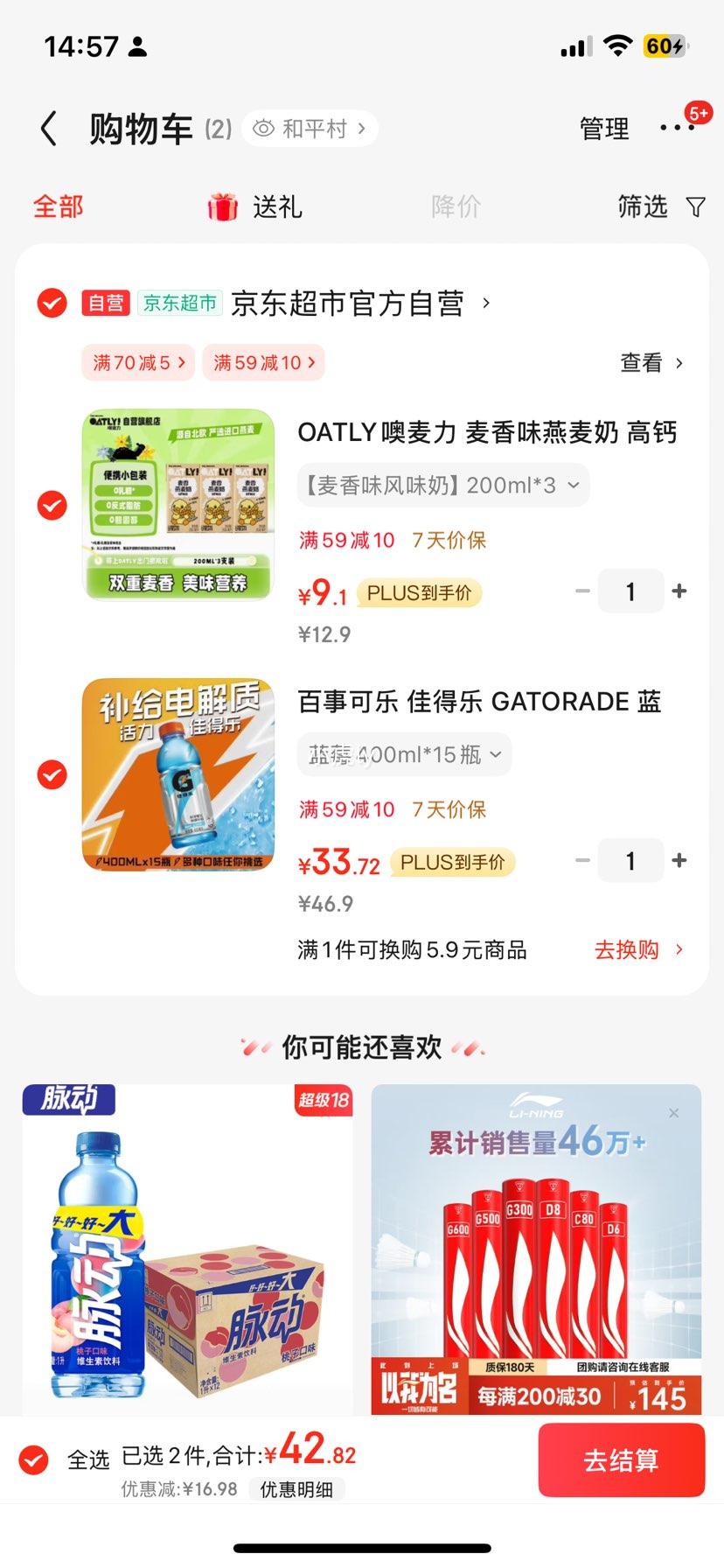Tap the back arrow to leave cart
The image size is (724, 1568).
(x=48, y=128)
